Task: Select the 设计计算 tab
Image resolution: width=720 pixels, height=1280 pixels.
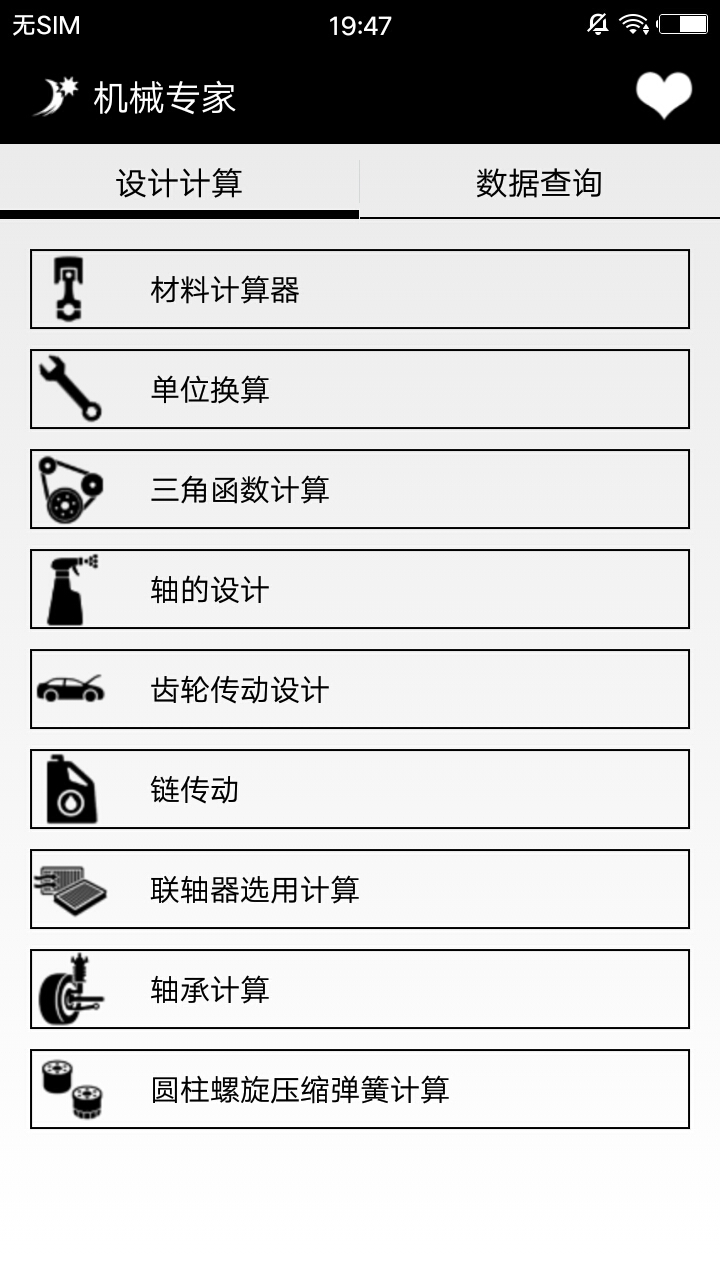Action: pyautogui.click(x=180, y=182)
